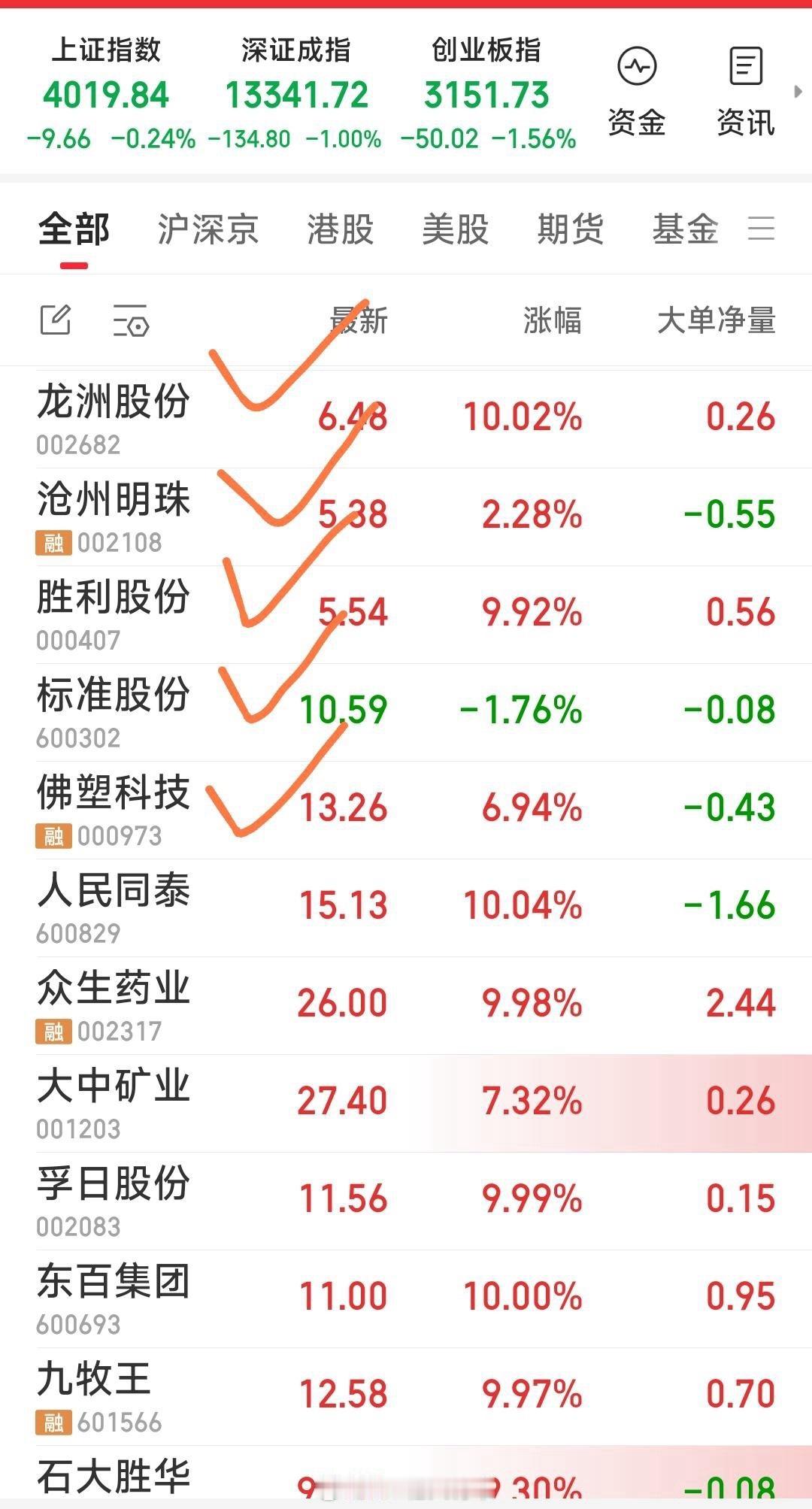812x1509 pixels.
Task: Toggle sorting on the 最新 price column
Action: (x=357, y=320)
